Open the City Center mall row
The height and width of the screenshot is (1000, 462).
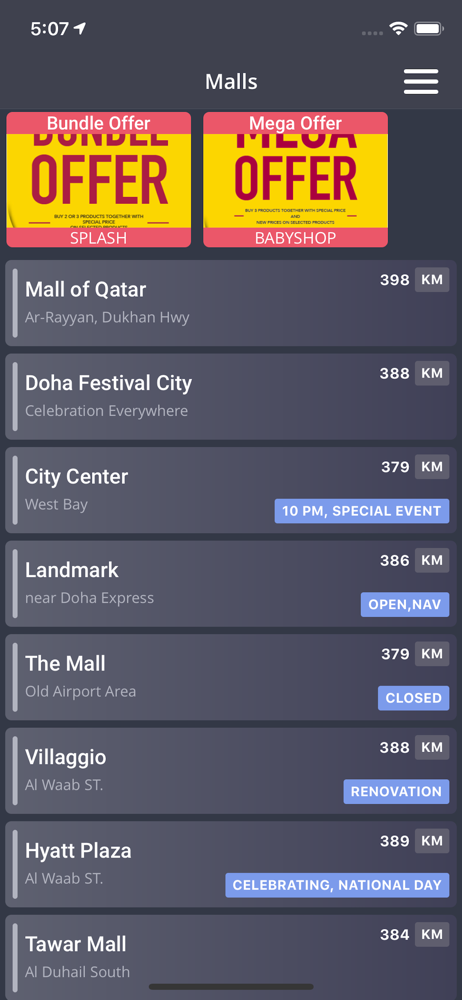tap(231, 490)
